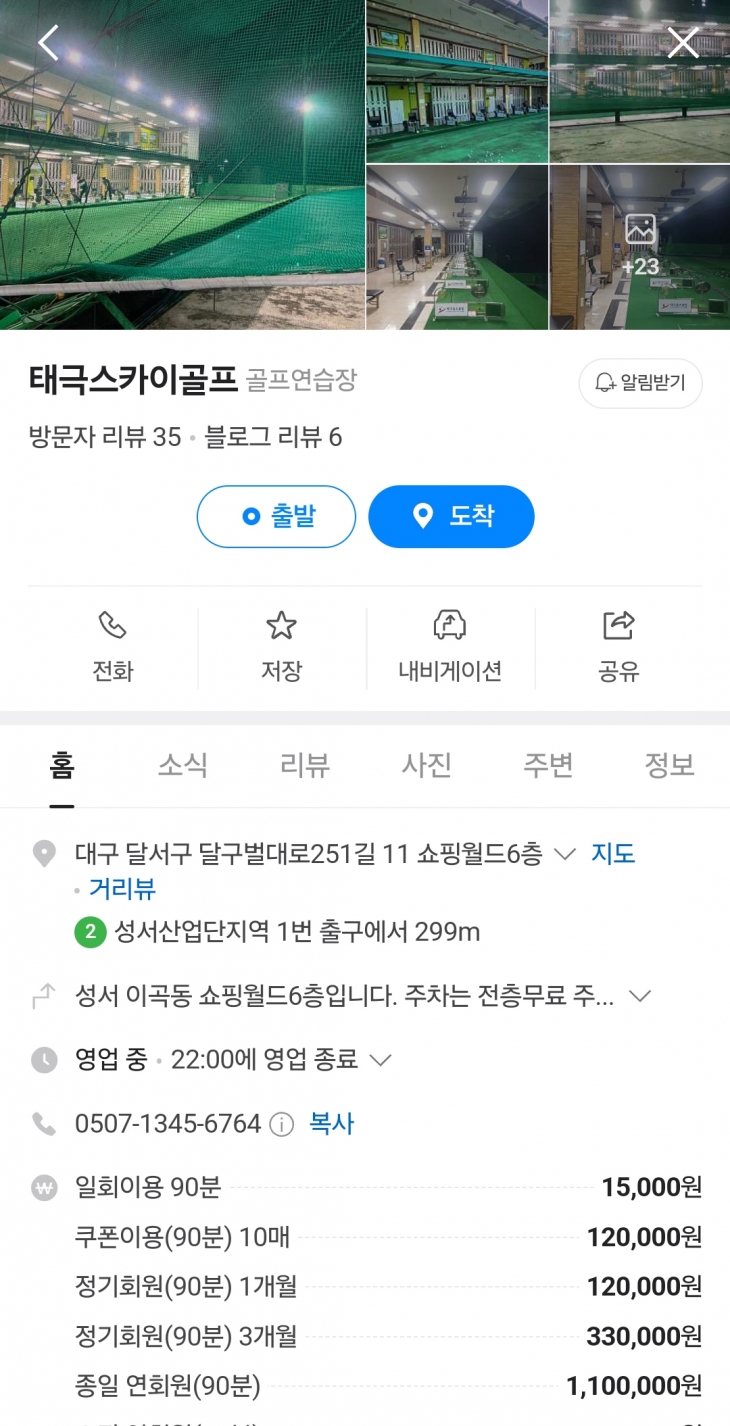Call the golf range via 전화
730x1426 pixels.
(x=112, y=647)
